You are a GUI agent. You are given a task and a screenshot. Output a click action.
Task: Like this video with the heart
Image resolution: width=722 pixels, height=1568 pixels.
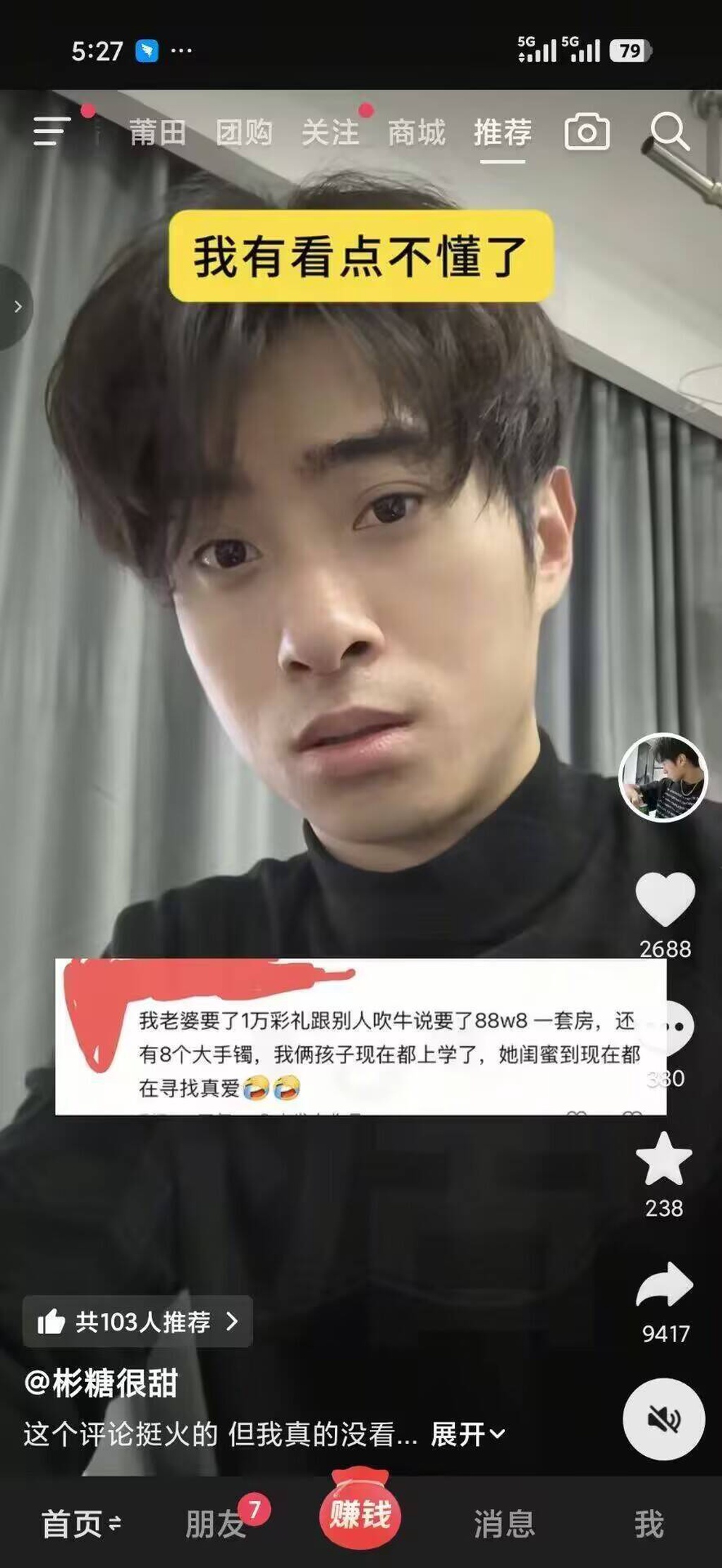pyautogui.click(x=665, y=899)
